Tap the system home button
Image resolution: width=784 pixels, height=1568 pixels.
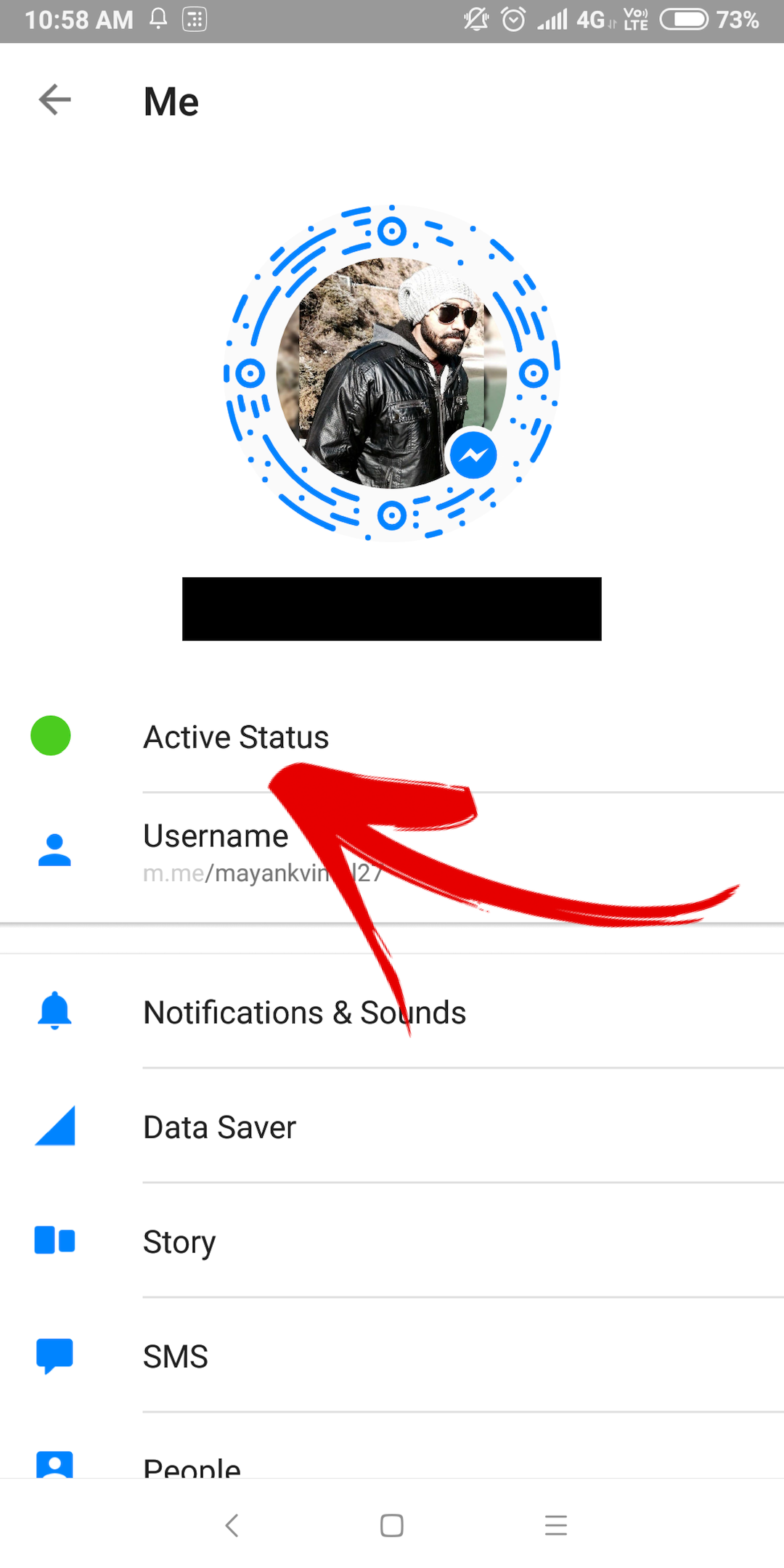392,1525
